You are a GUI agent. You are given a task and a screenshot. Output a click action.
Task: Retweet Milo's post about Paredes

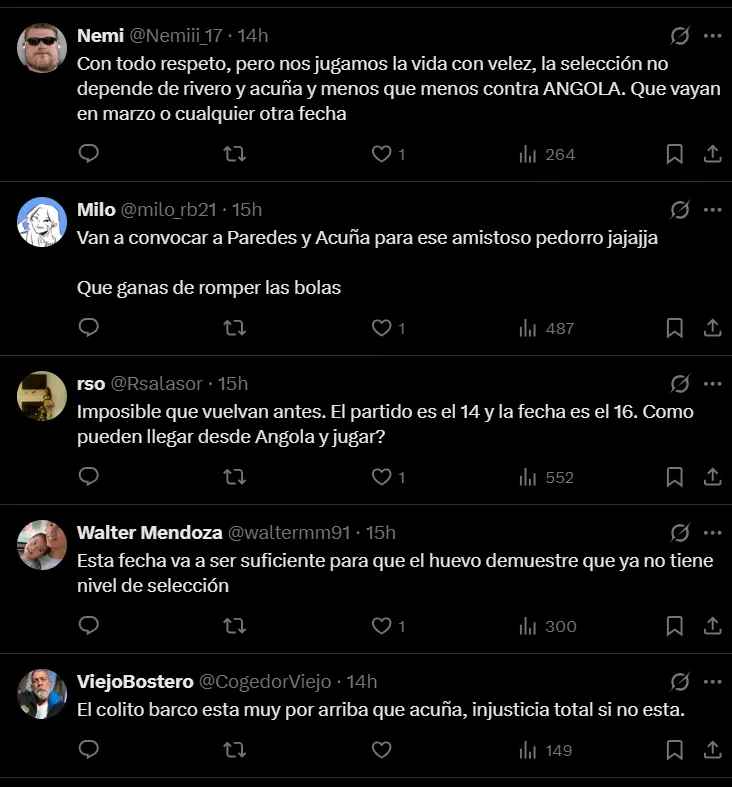coord(234,328)
